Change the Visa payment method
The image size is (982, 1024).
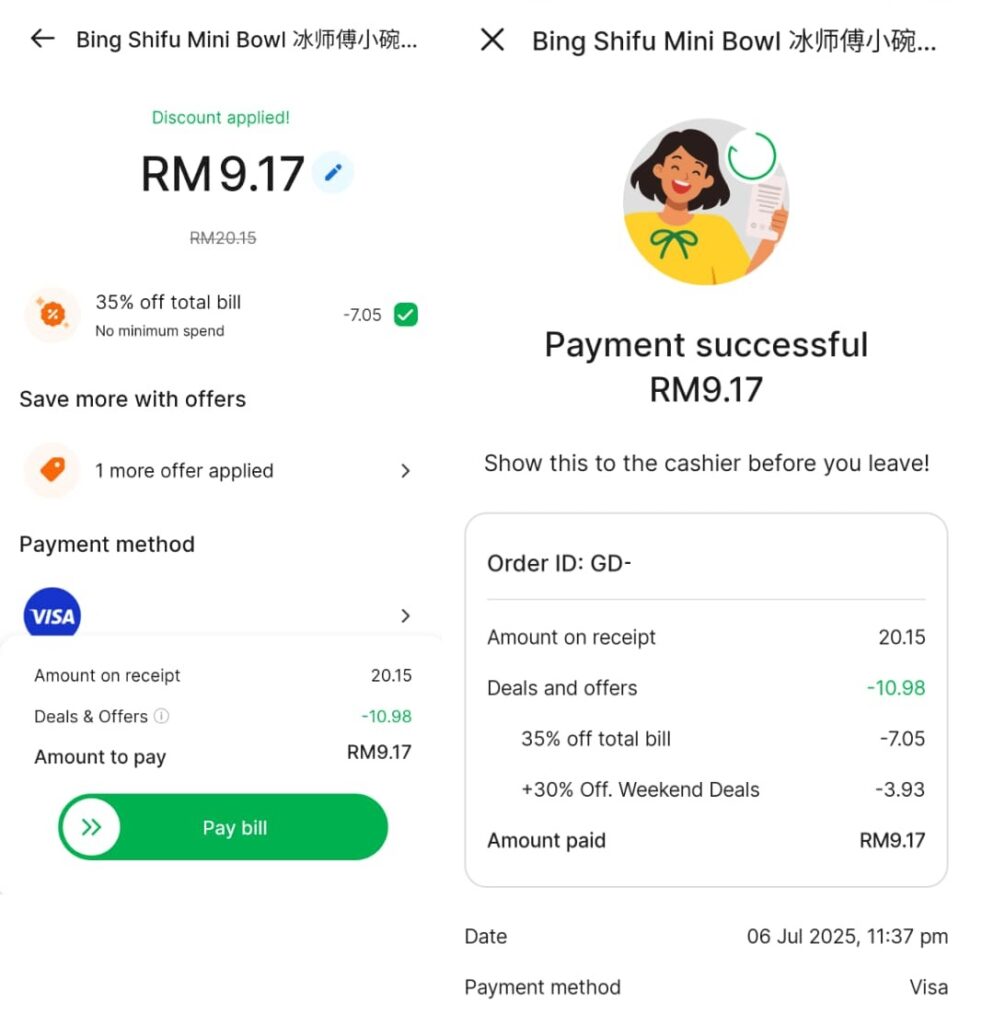(220, 615)
